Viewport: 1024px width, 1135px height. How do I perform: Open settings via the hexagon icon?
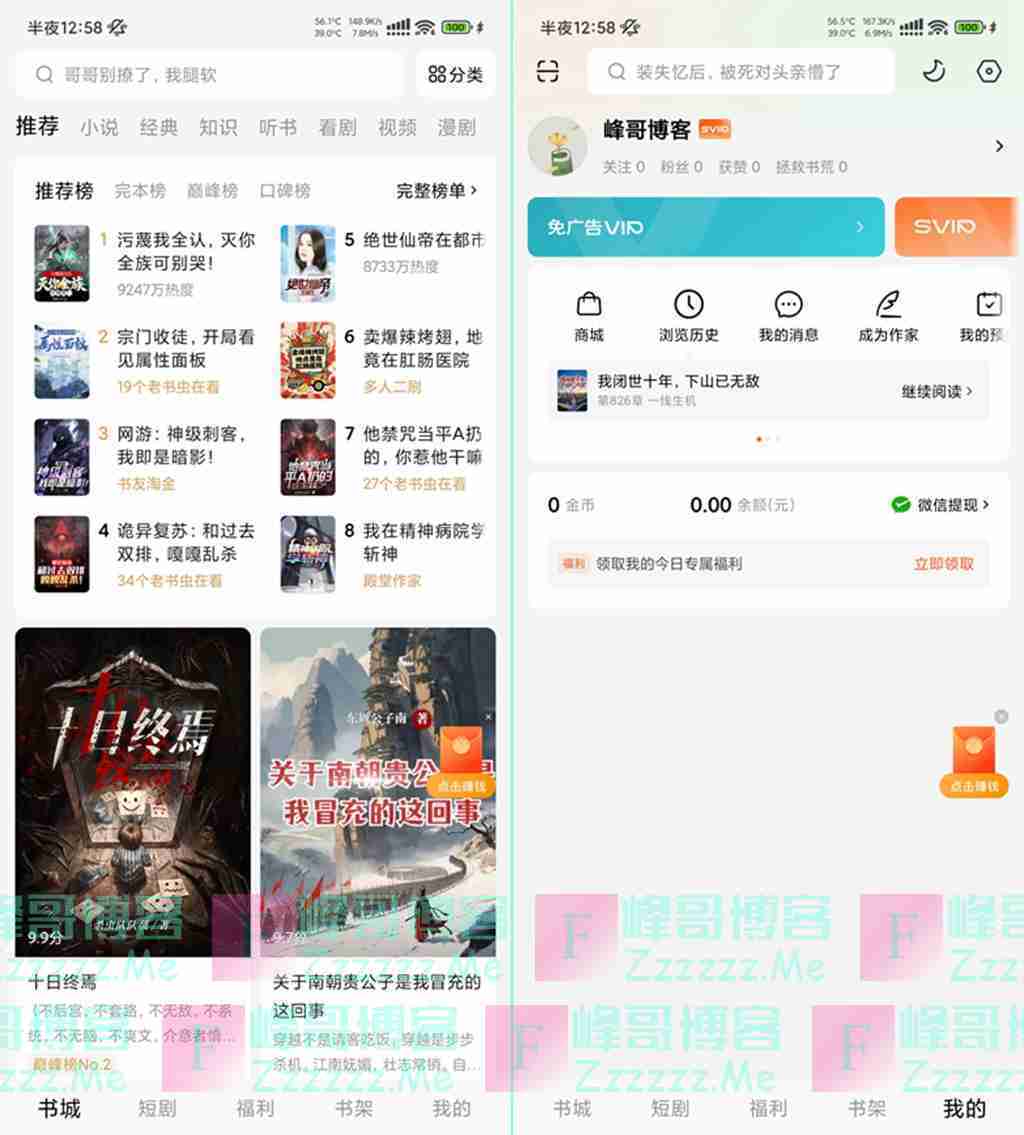pyautogui.click(x=988, y=71)
